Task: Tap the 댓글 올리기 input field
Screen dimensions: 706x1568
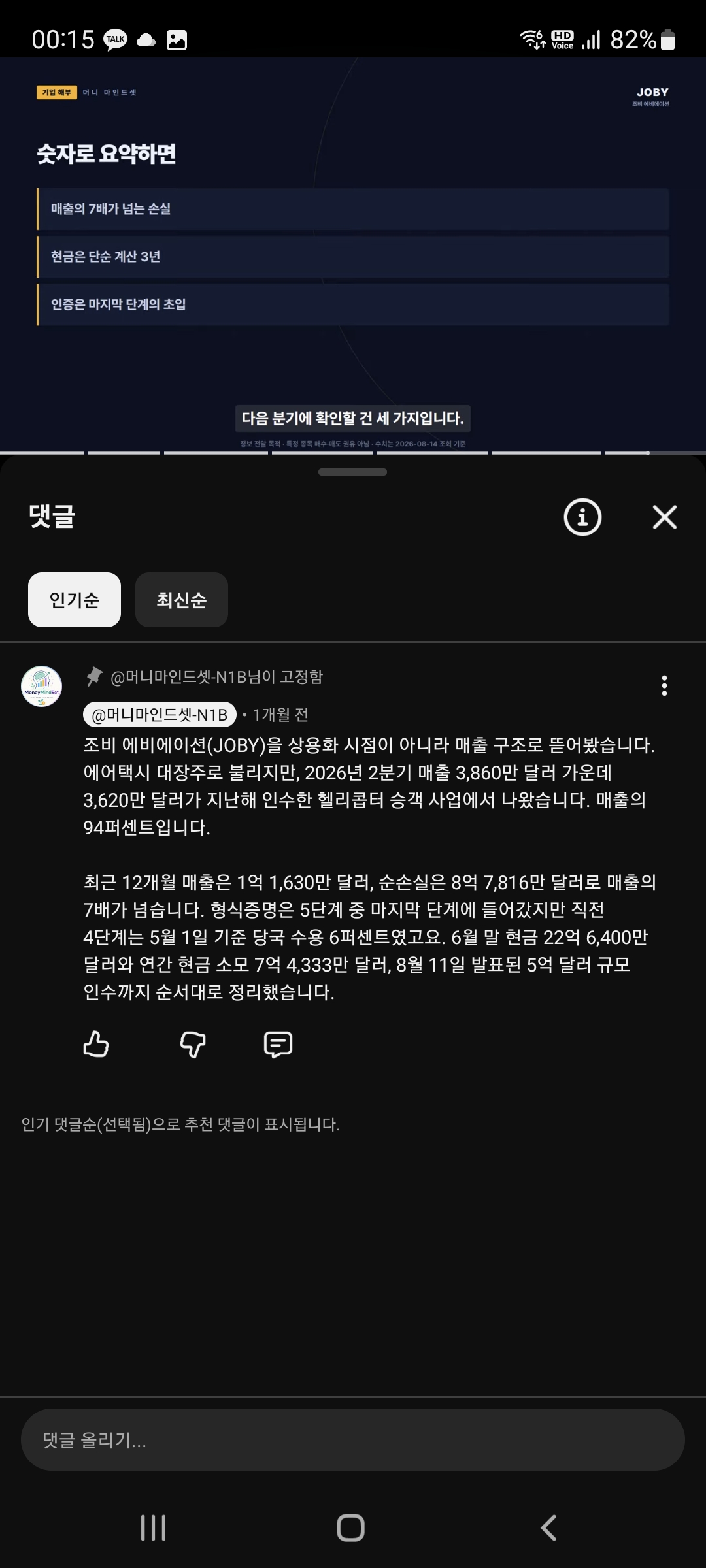Action: (x=353, y=1439)
